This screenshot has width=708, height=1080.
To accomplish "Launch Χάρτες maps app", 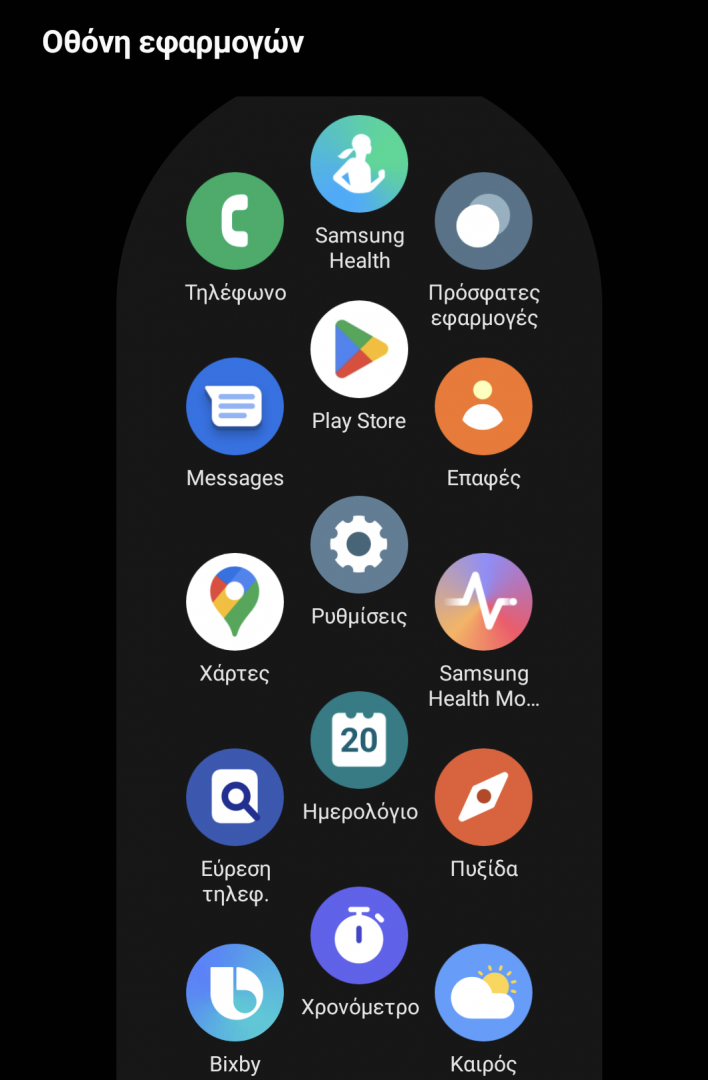I will click(235, 602).
